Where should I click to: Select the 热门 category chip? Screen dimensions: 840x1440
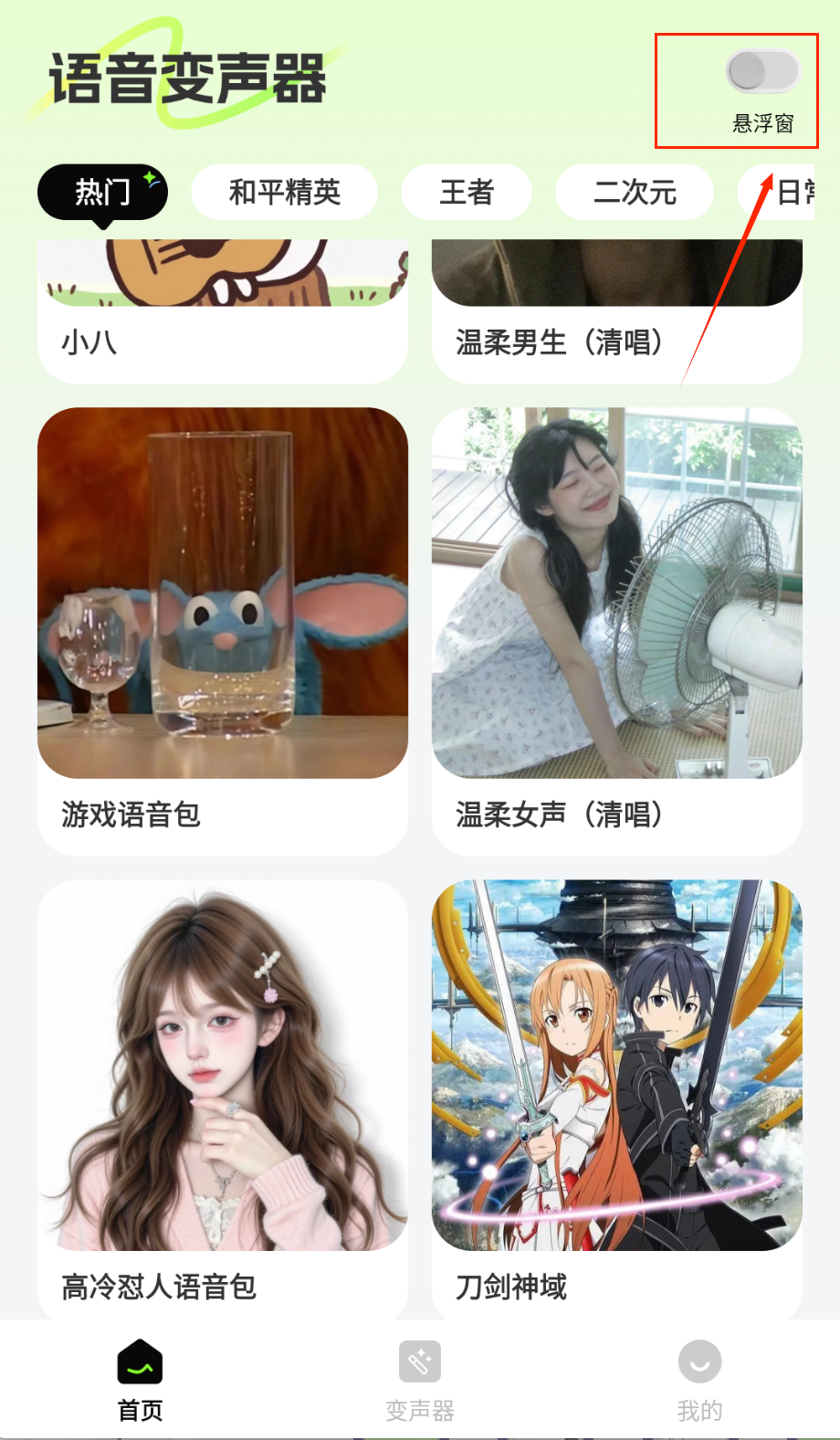[x=102, y=192]
